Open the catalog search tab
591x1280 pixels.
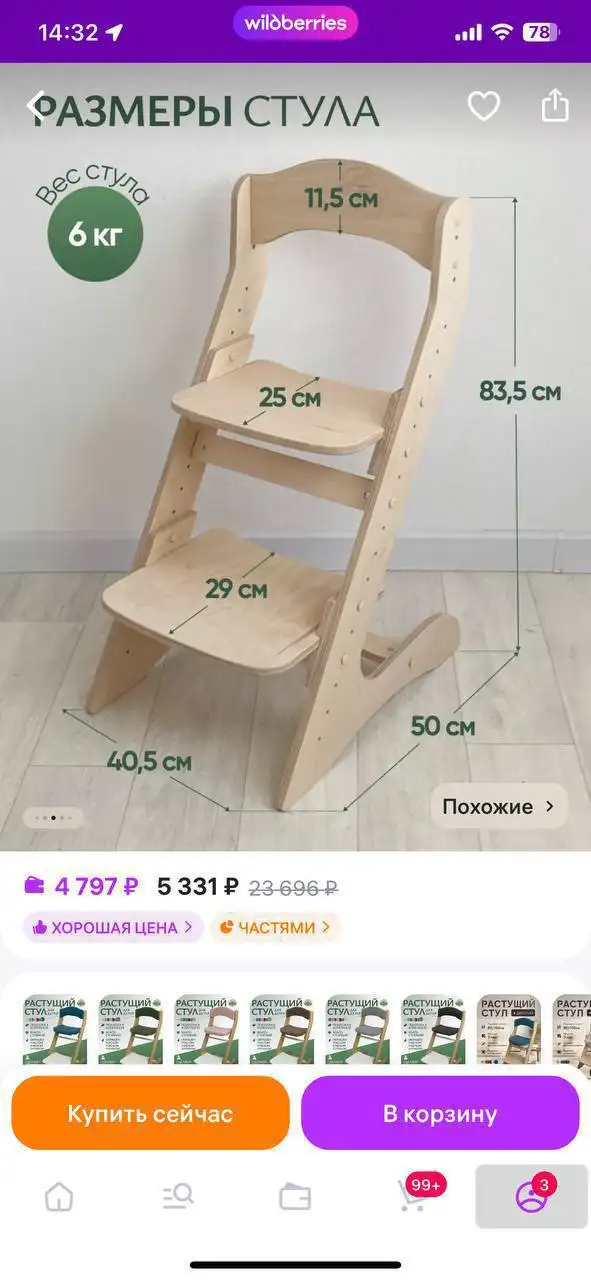click(x=177, y=1196)
